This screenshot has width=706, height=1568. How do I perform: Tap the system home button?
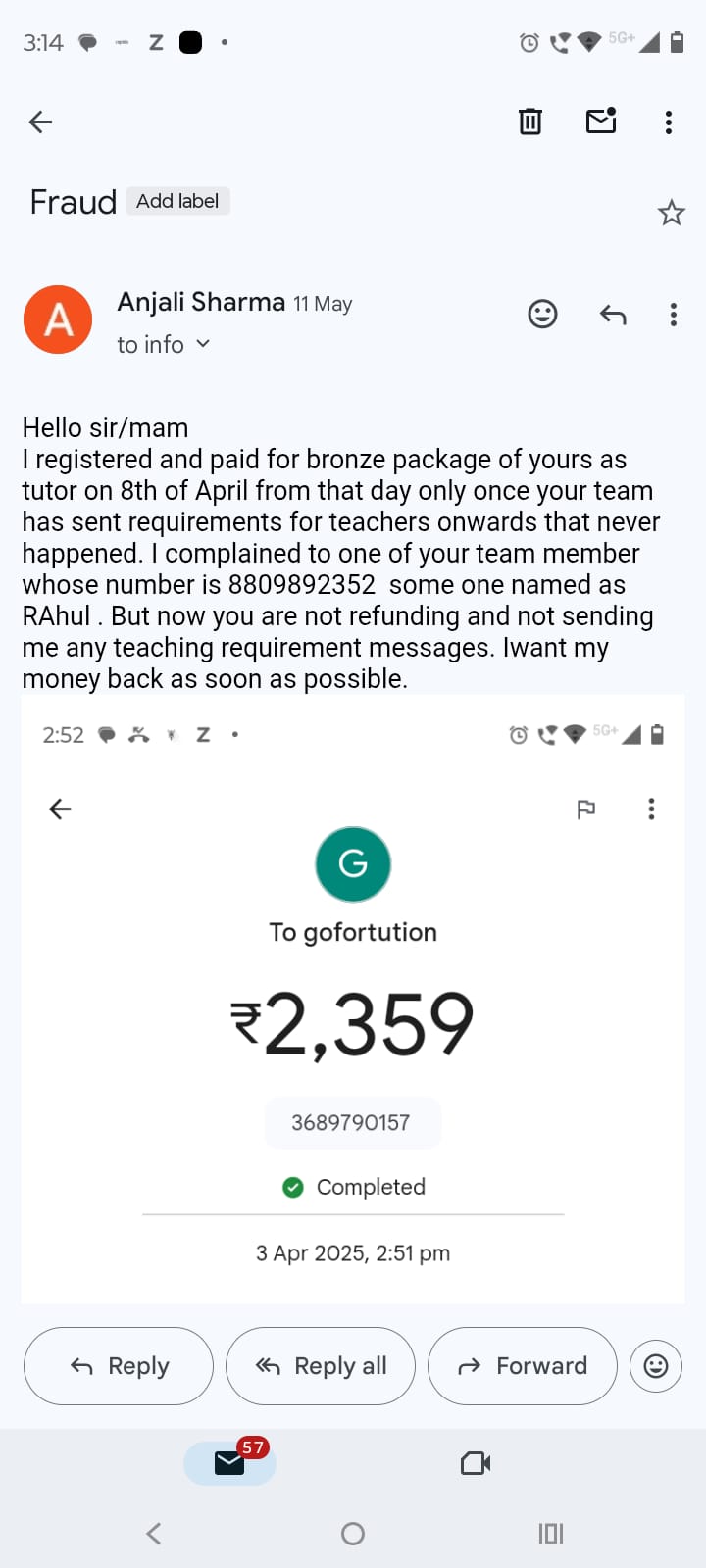click(353, 1534)
